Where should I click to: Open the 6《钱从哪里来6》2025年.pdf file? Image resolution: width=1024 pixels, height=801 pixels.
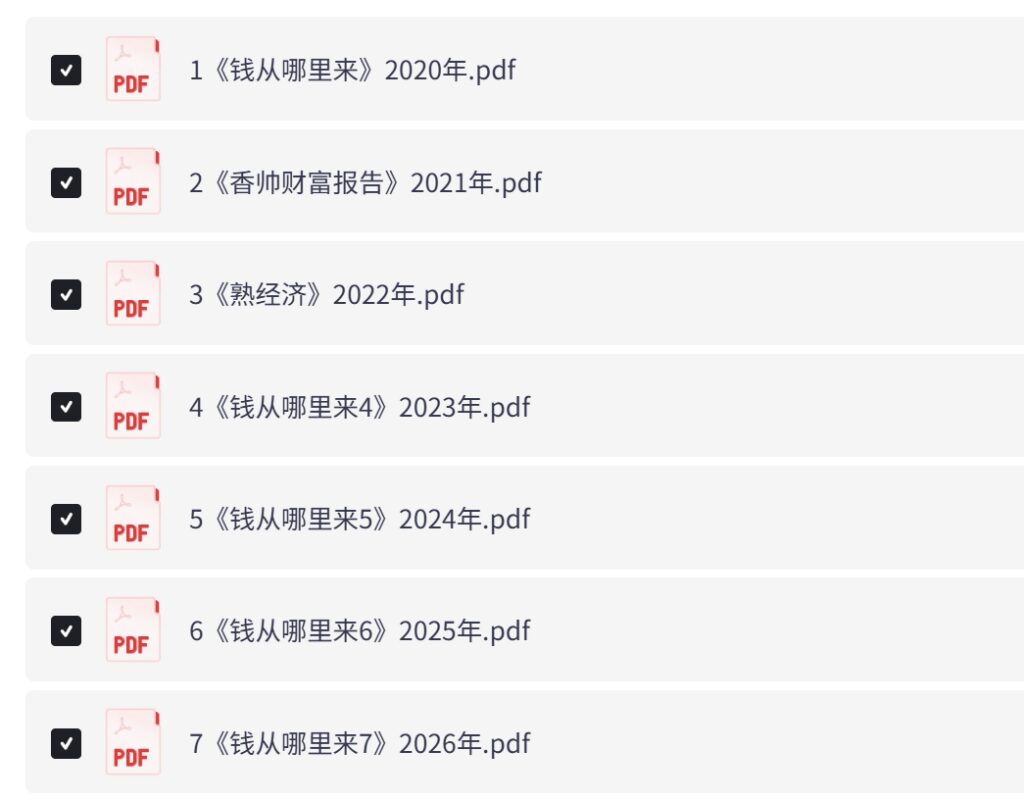coord(359,631)
